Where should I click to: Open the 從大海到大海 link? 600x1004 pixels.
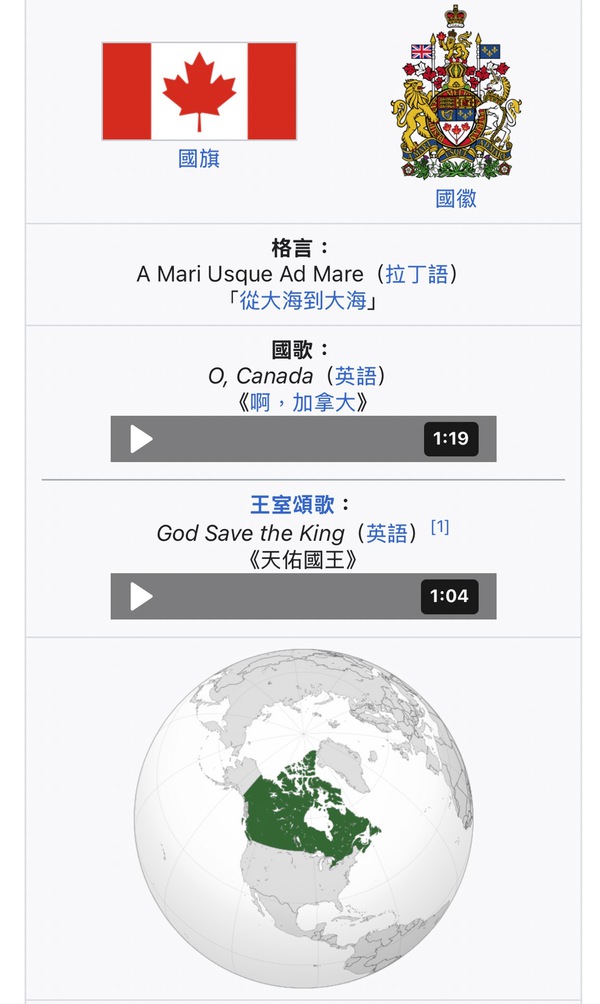(x=303, y=300)
